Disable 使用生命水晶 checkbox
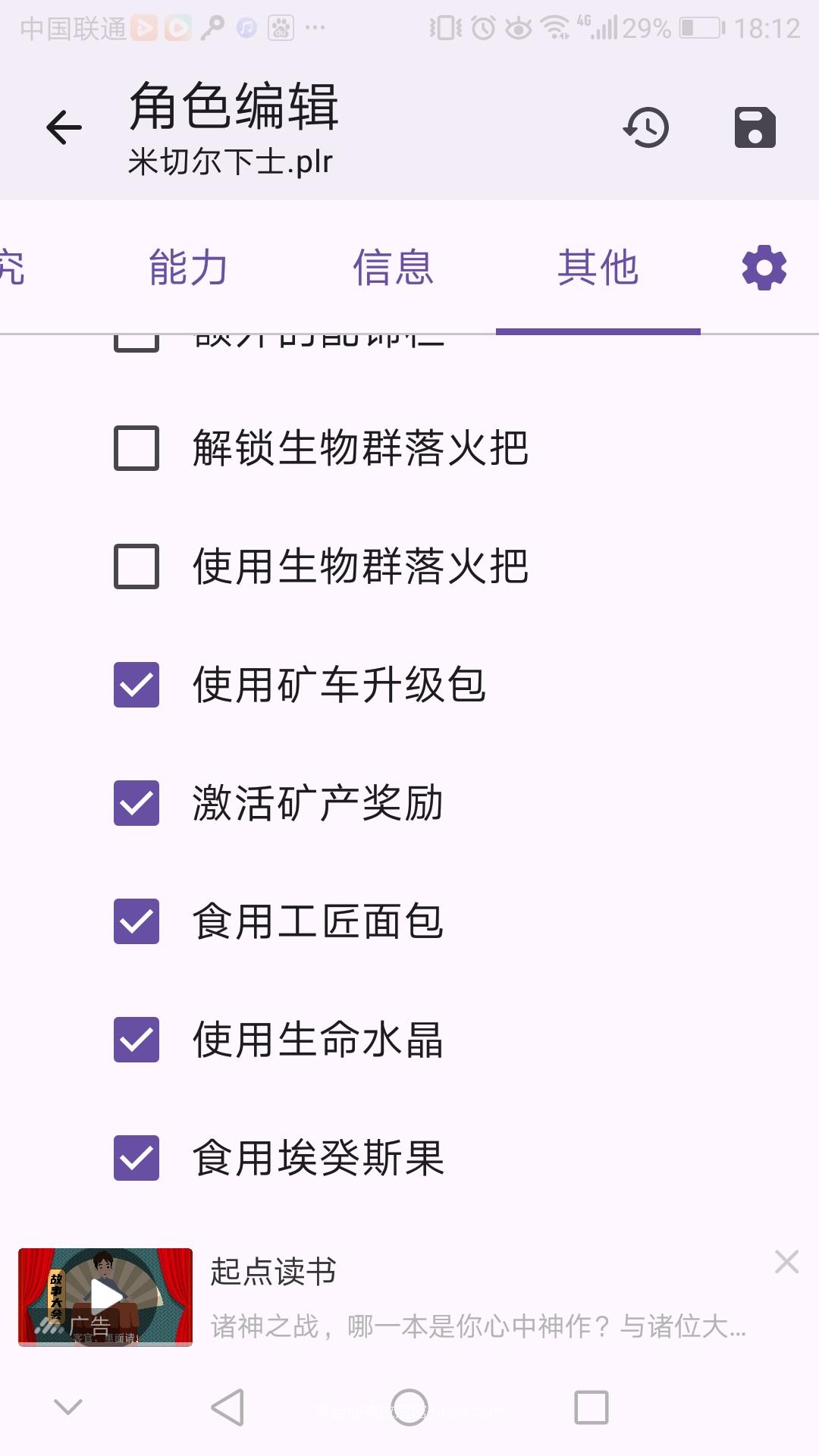The width and height of the screenshot is (819, 1456). tap(136, 1037)
